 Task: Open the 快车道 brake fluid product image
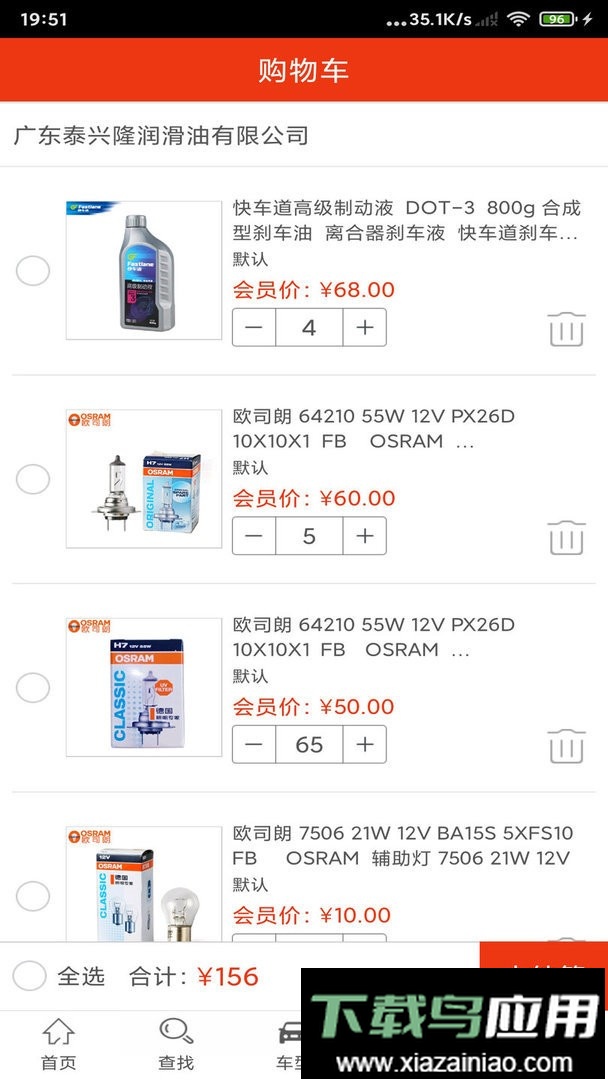(x=144, y=271)
